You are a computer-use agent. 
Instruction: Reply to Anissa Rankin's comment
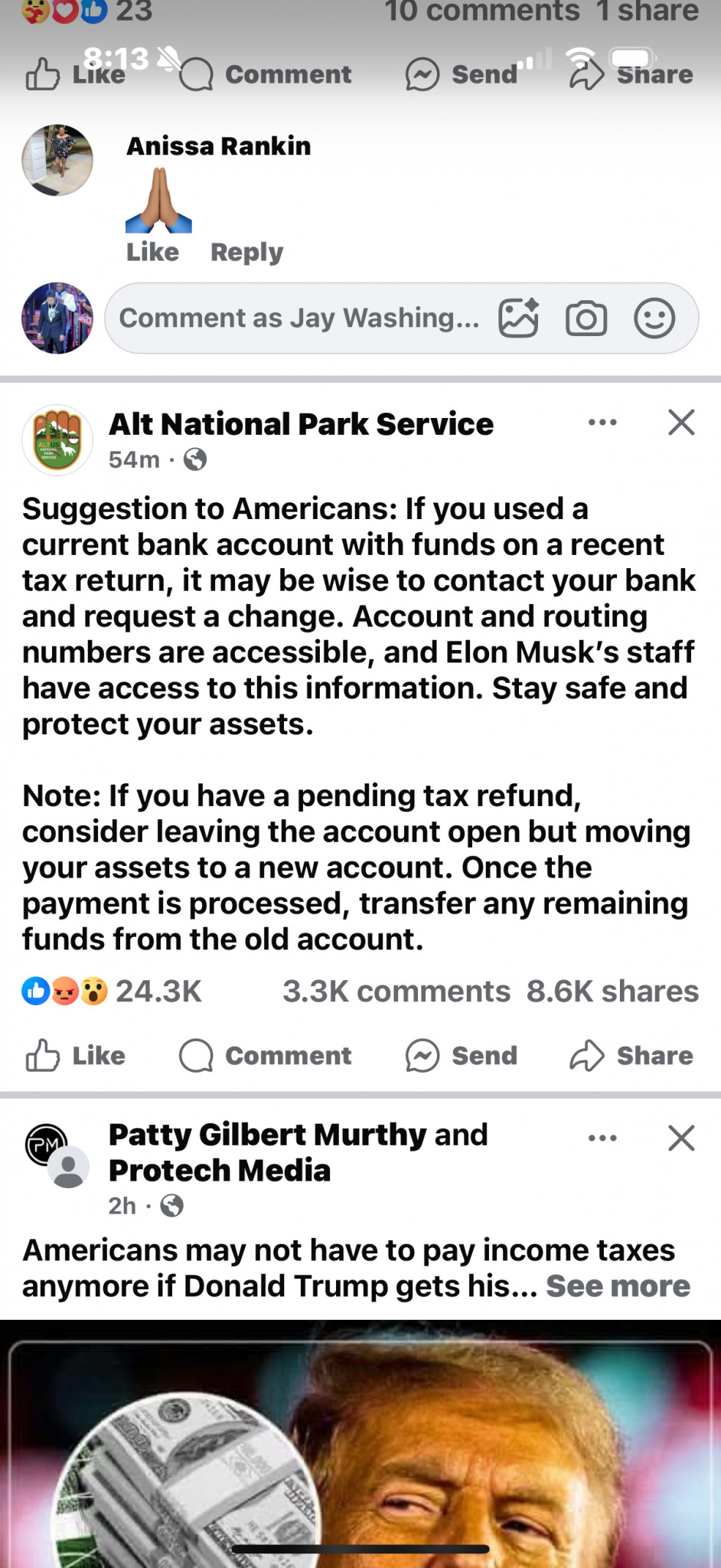coord(246,252)
